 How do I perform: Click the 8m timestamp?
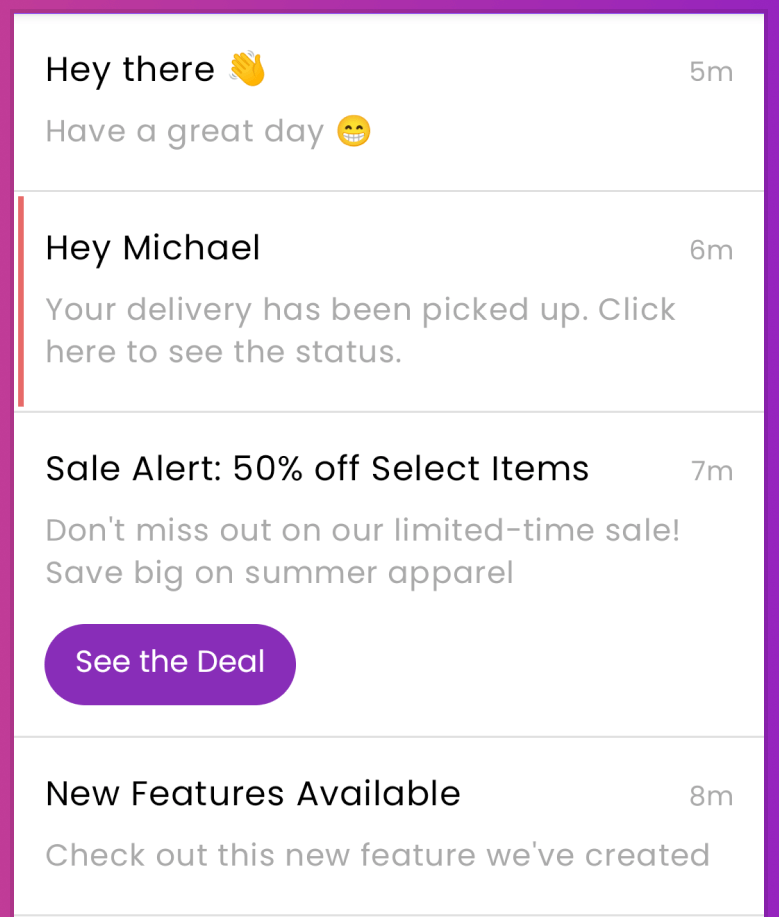pos(711,795)
